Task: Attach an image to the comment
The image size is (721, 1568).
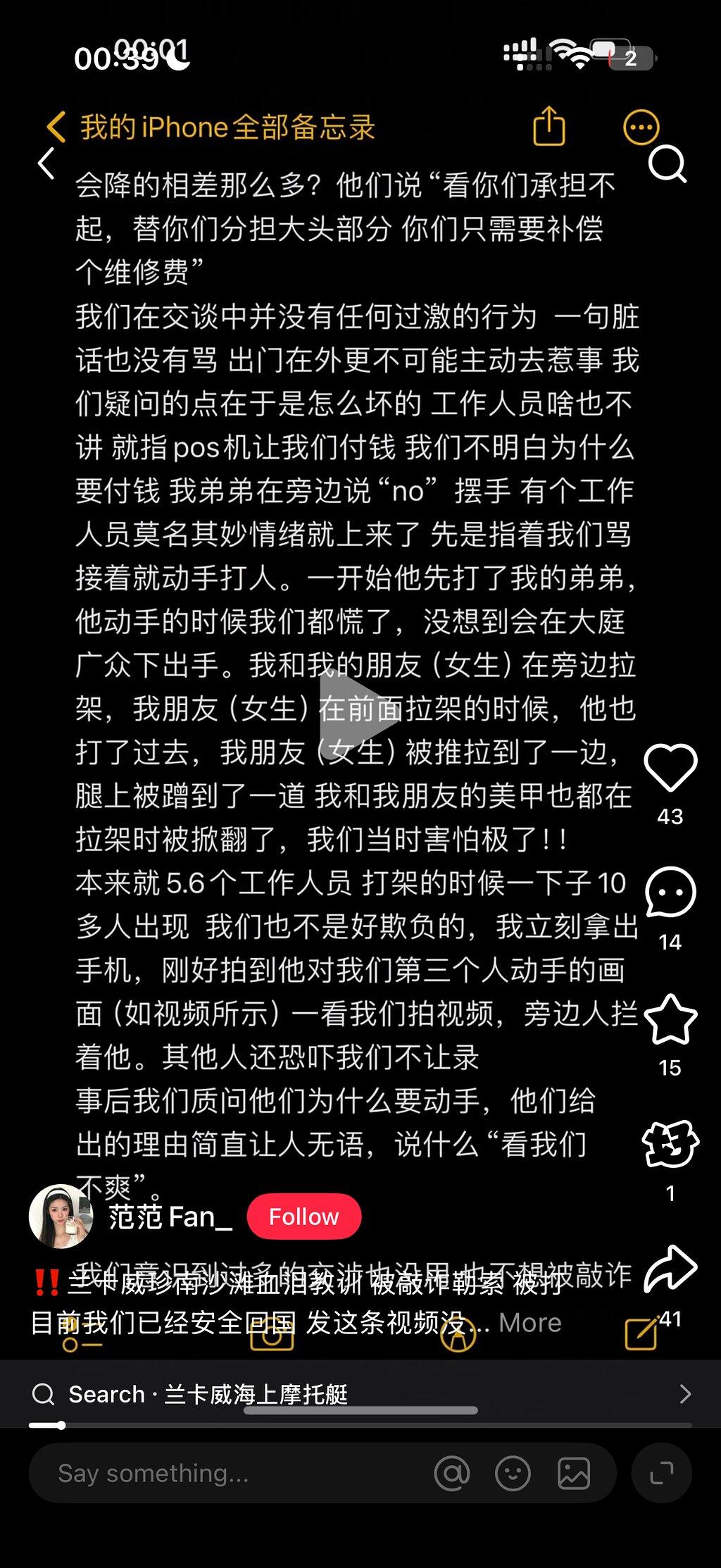Action: 574,1473
